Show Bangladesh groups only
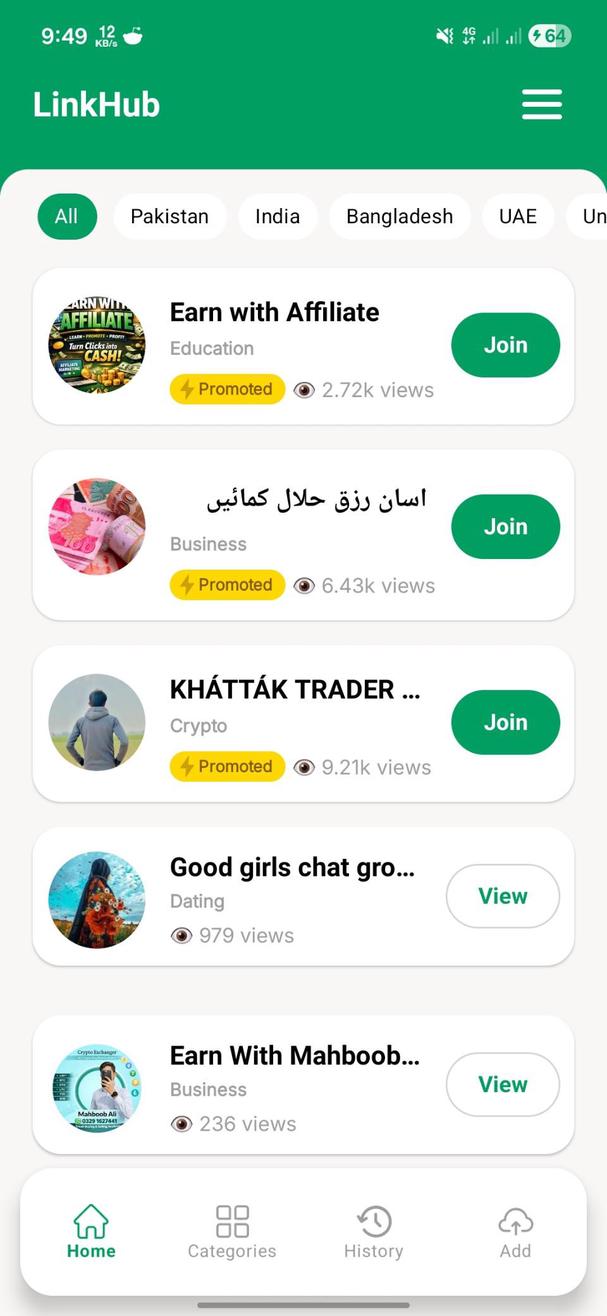This screenshot has height=1316, width=607. [399, 216]
